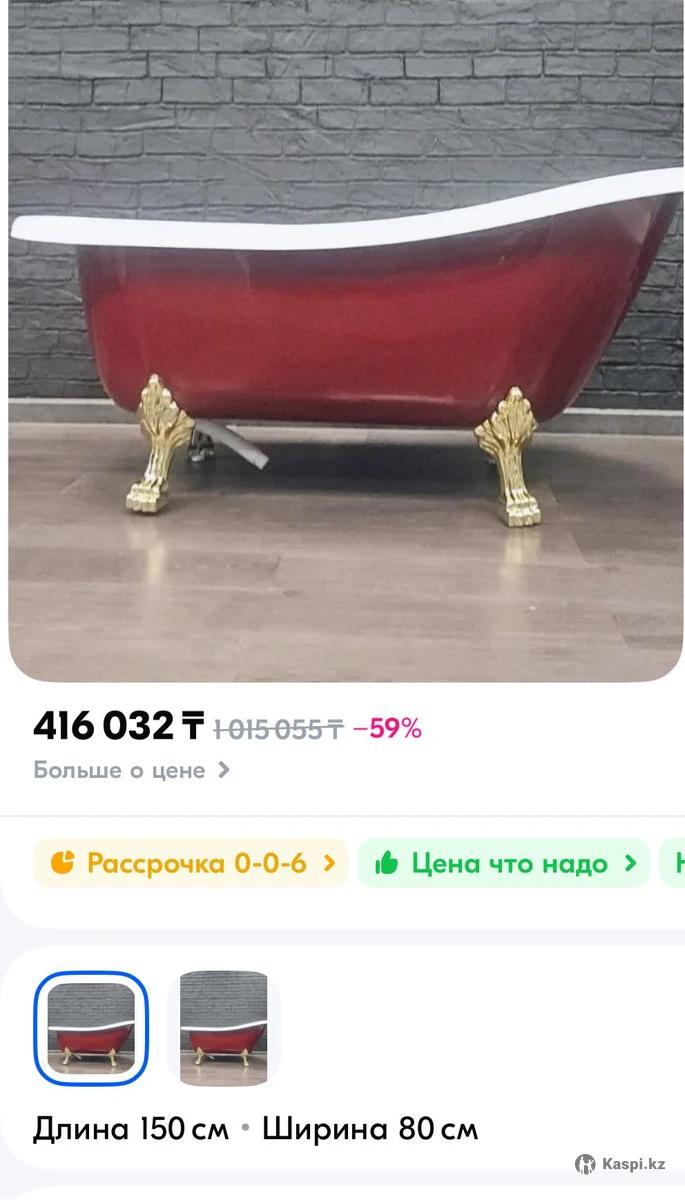
Task: Open the "Больше о цене" price details
Action: [131, 770]
